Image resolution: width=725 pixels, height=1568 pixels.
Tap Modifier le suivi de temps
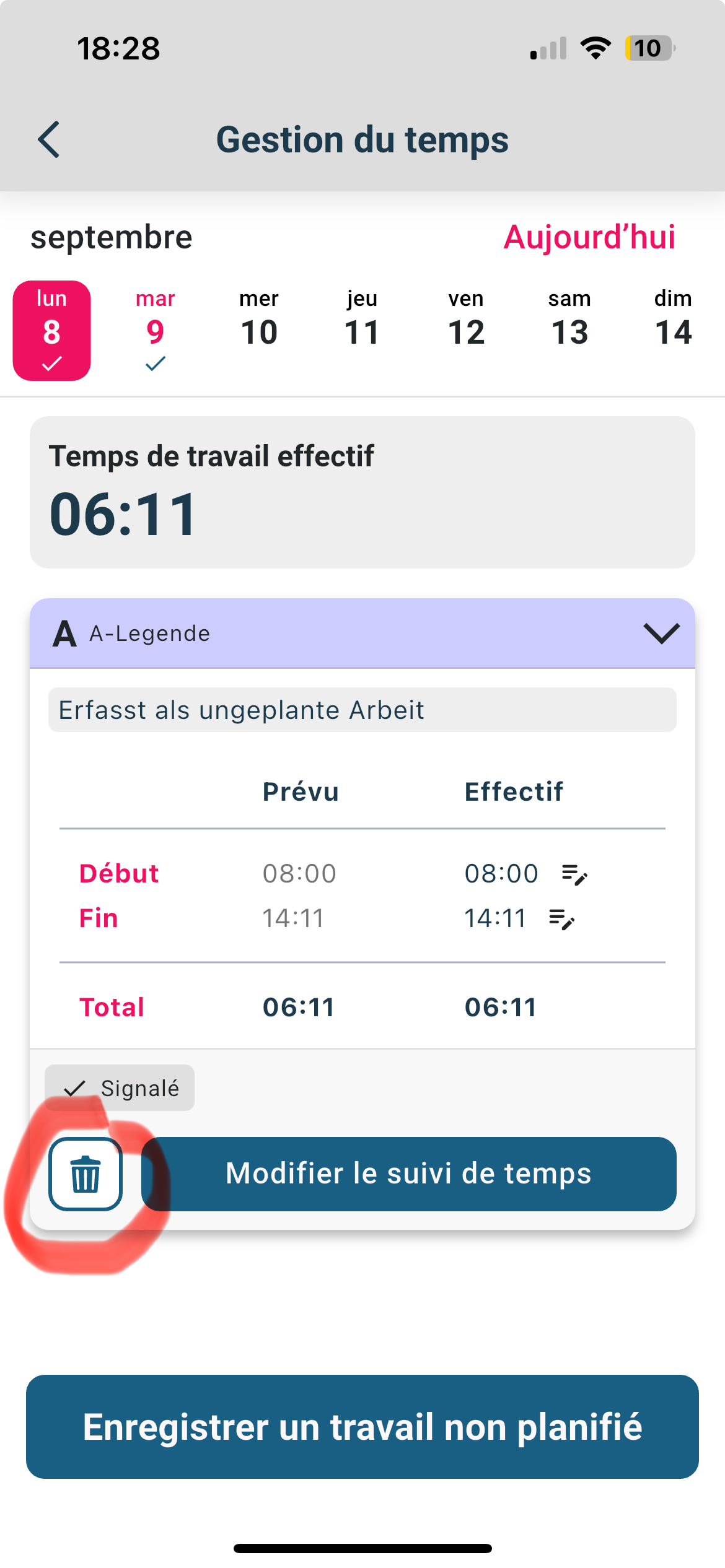[x=409, y=1174]
